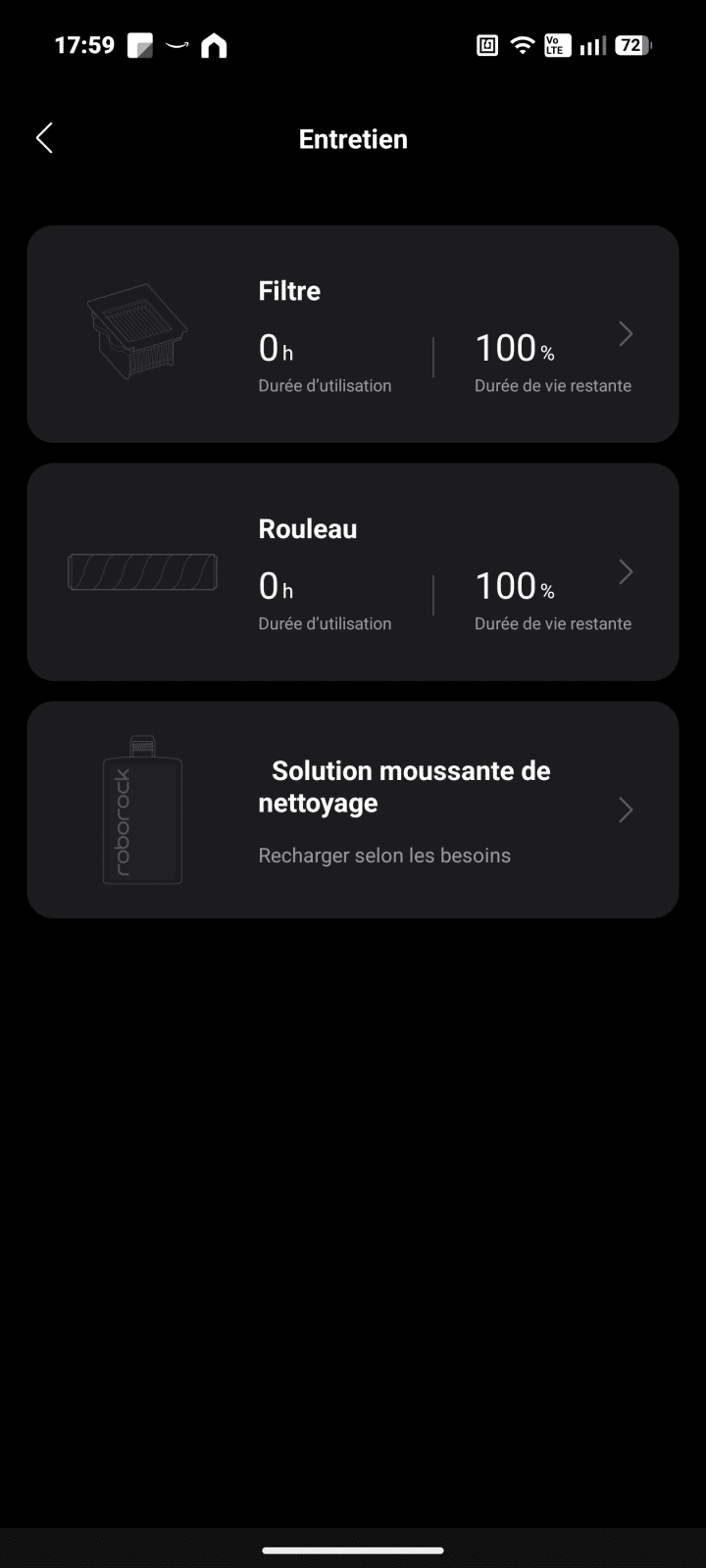Click the screenshot icon in the status bar

[x=140, y=44]
